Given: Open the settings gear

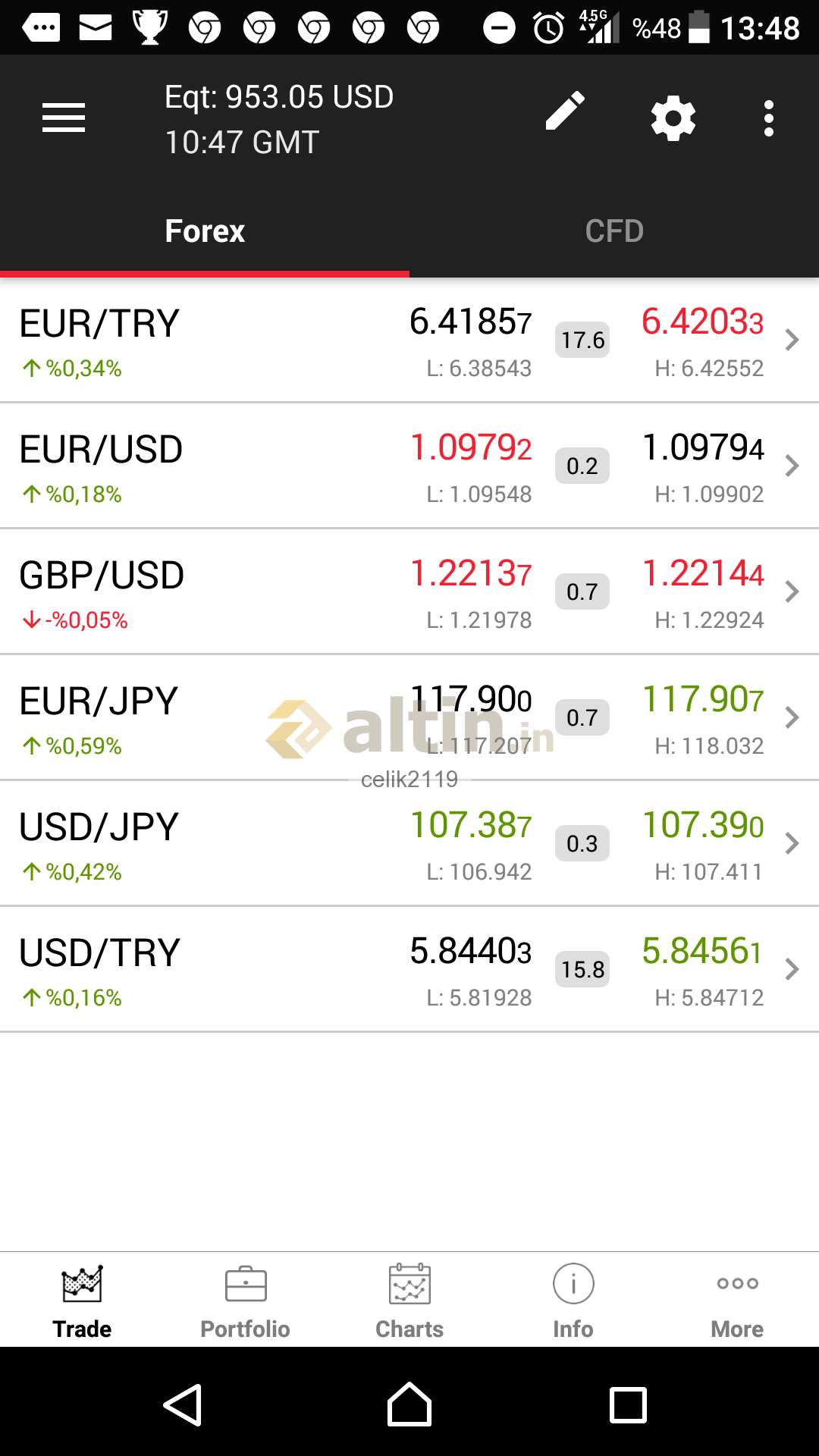Looking at the screenshot, I should tap(673, 118).
